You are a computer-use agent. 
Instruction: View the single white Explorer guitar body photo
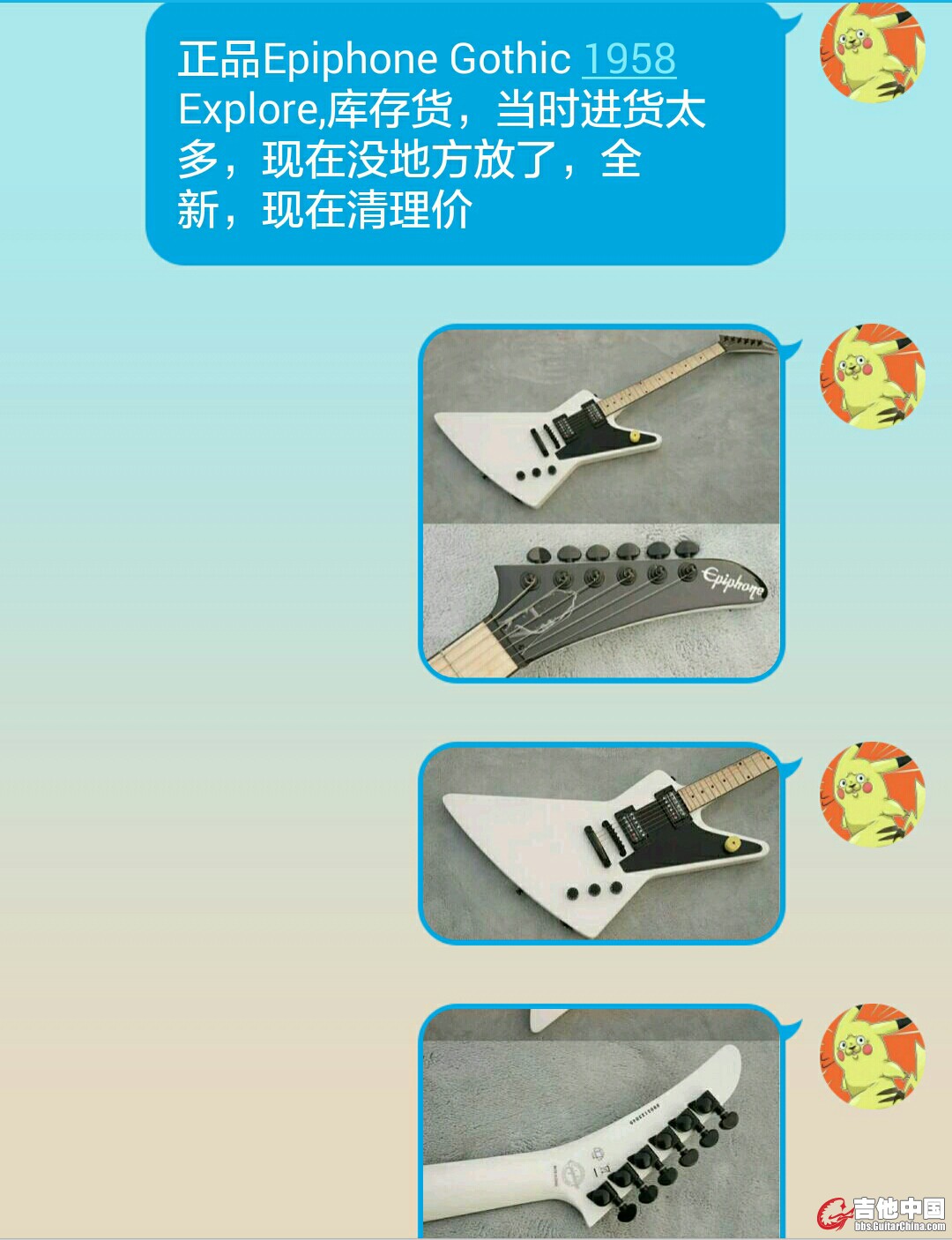click(601, 843)
